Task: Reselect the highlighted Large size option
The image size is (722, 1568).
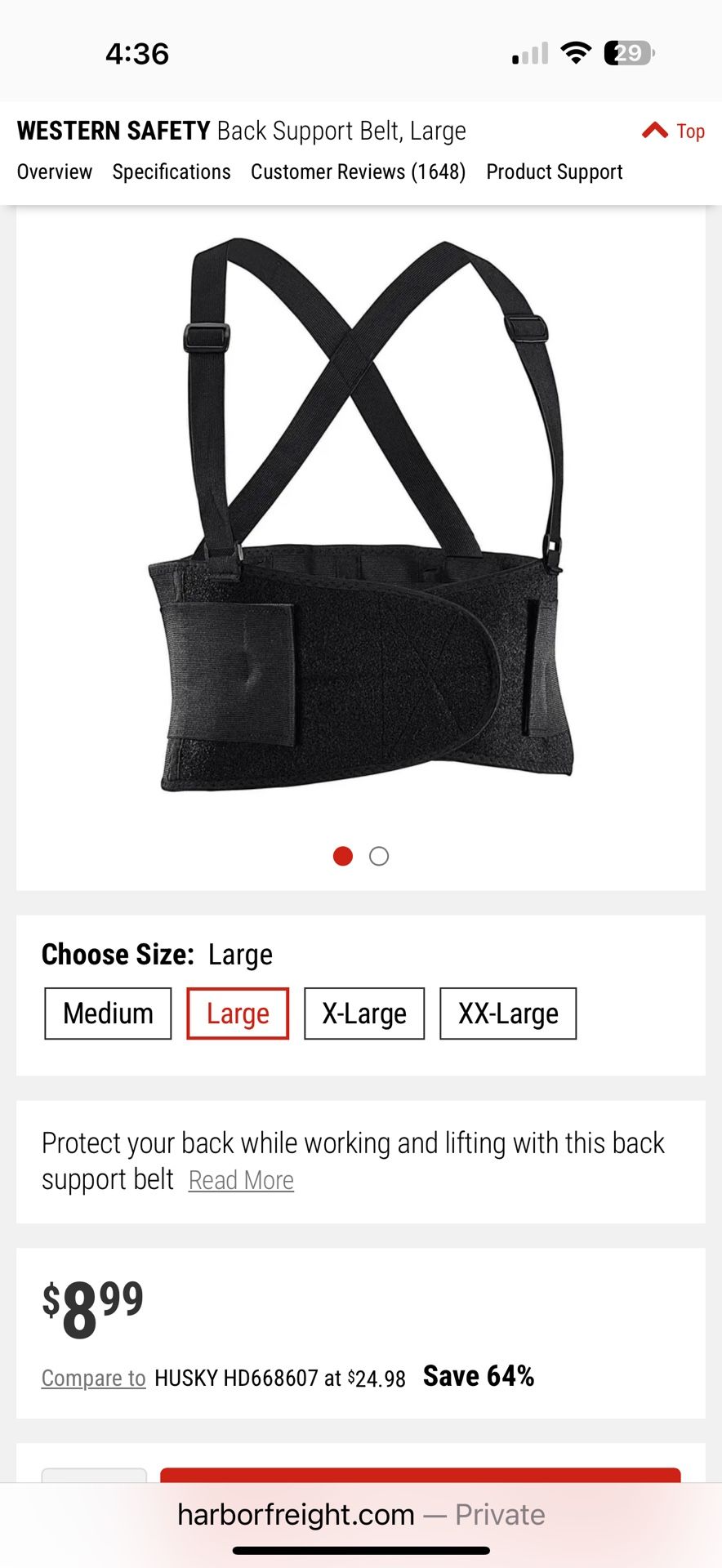Action: tap(237, 1013)
